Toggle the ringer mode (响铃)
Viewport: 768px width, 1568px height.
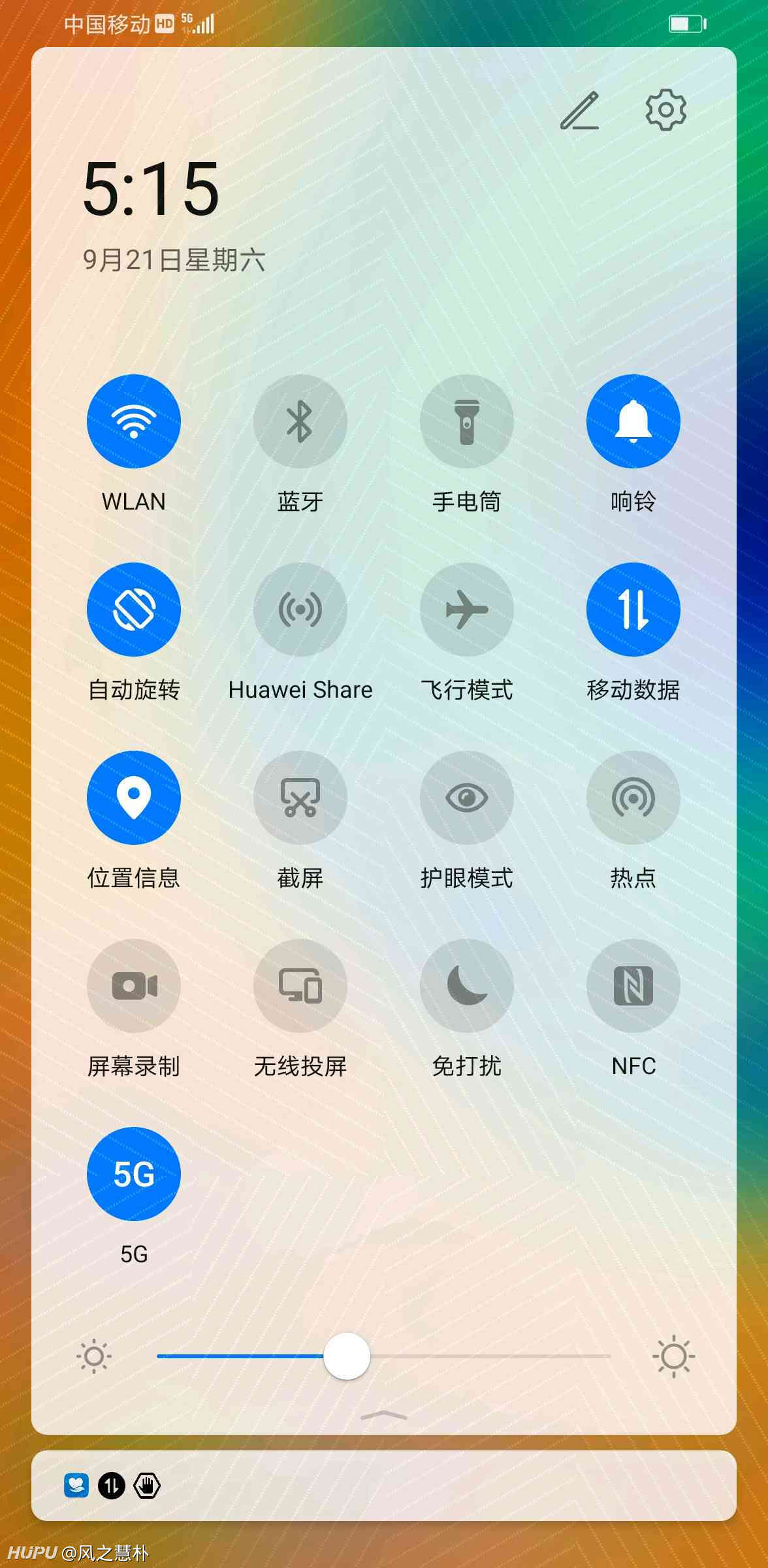633,421
